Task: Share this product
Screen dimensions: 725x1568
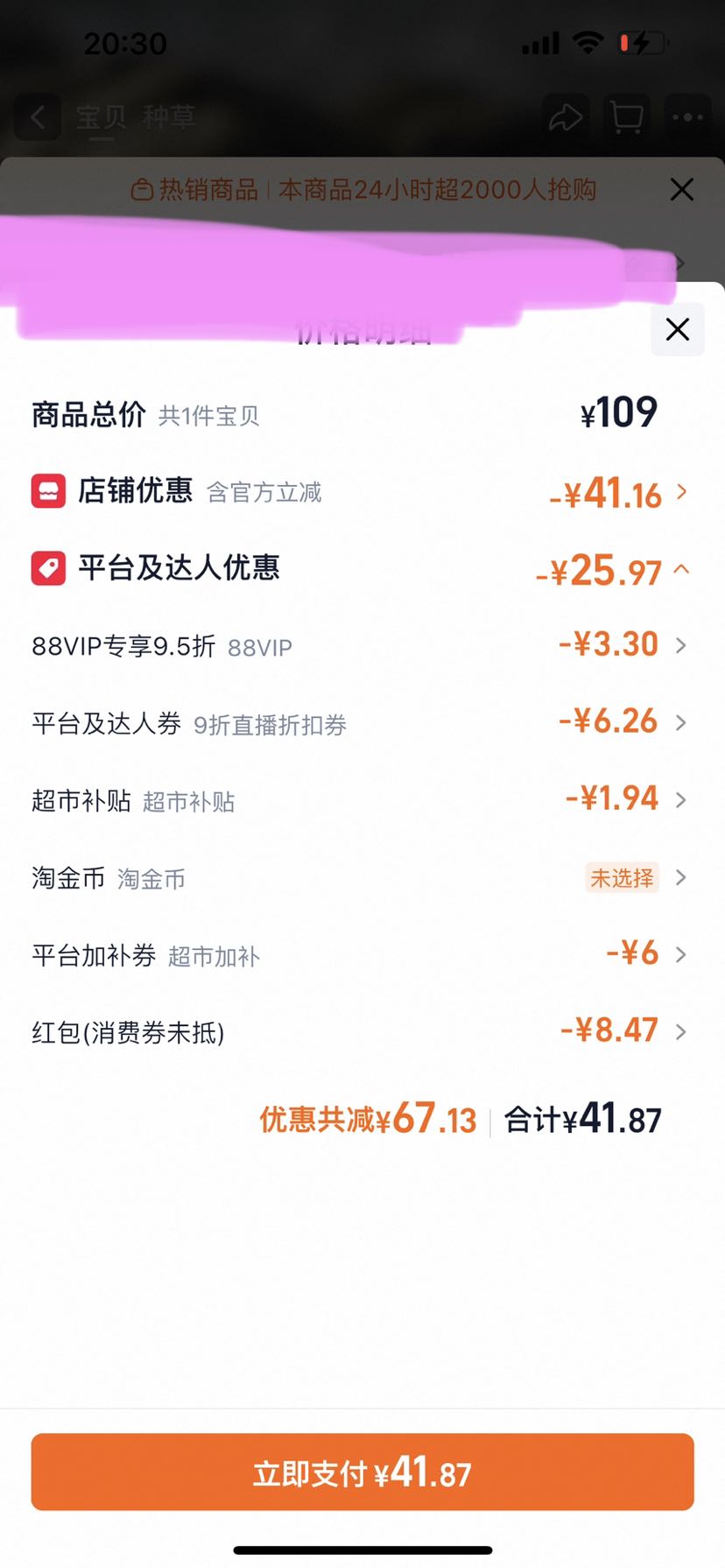Action: pyautogui.click(x=566, y=116)
